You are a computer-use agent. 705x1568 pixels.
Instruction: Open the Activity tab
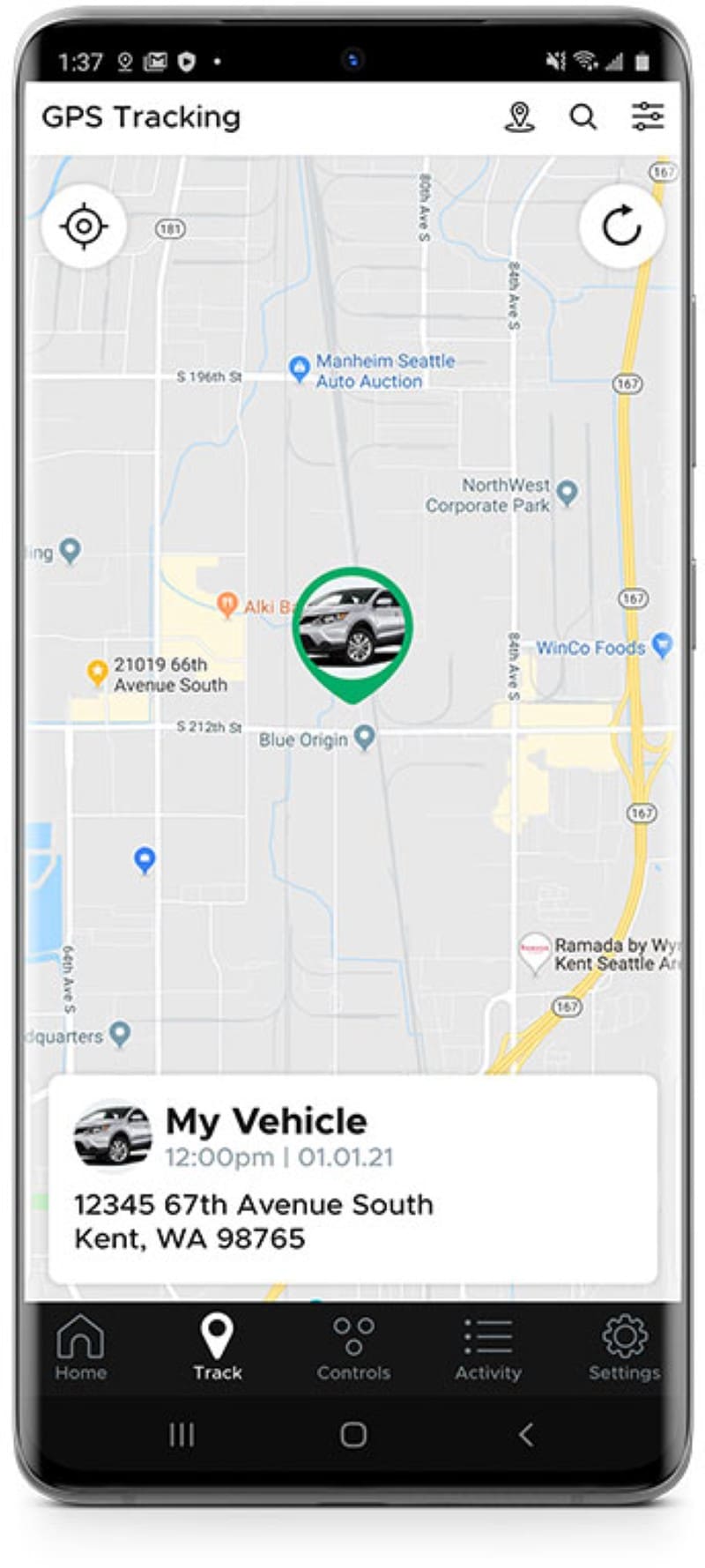tap(488, 1347)
